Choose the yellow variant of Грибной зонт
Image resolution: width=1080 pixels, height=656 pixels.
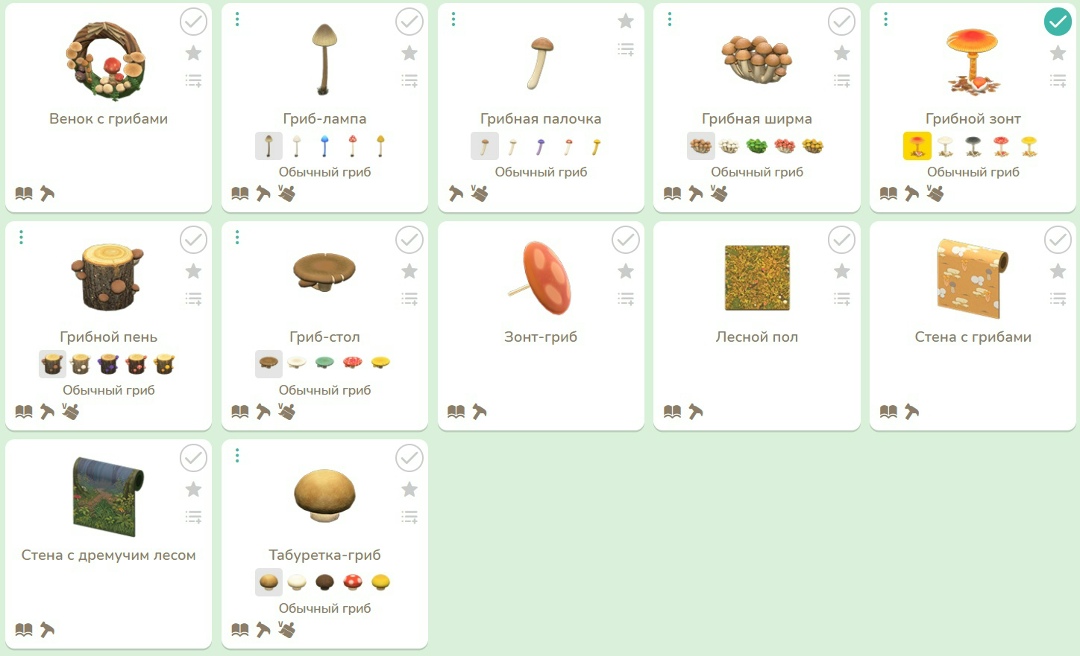pos(1029,146)
